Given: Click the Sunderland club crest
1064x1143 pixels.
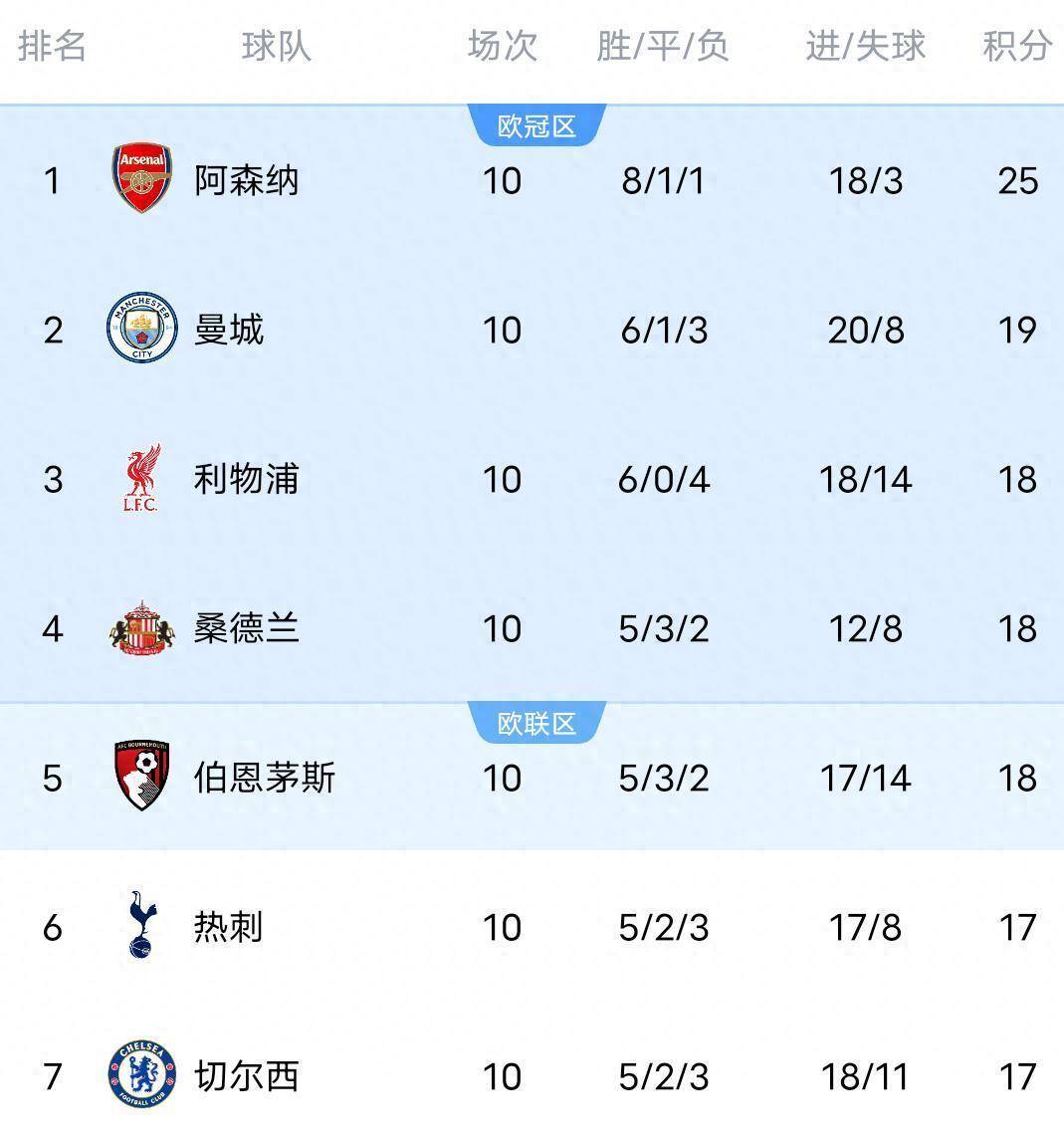Looking at the screenshot, I should click(x=141, y=629).
